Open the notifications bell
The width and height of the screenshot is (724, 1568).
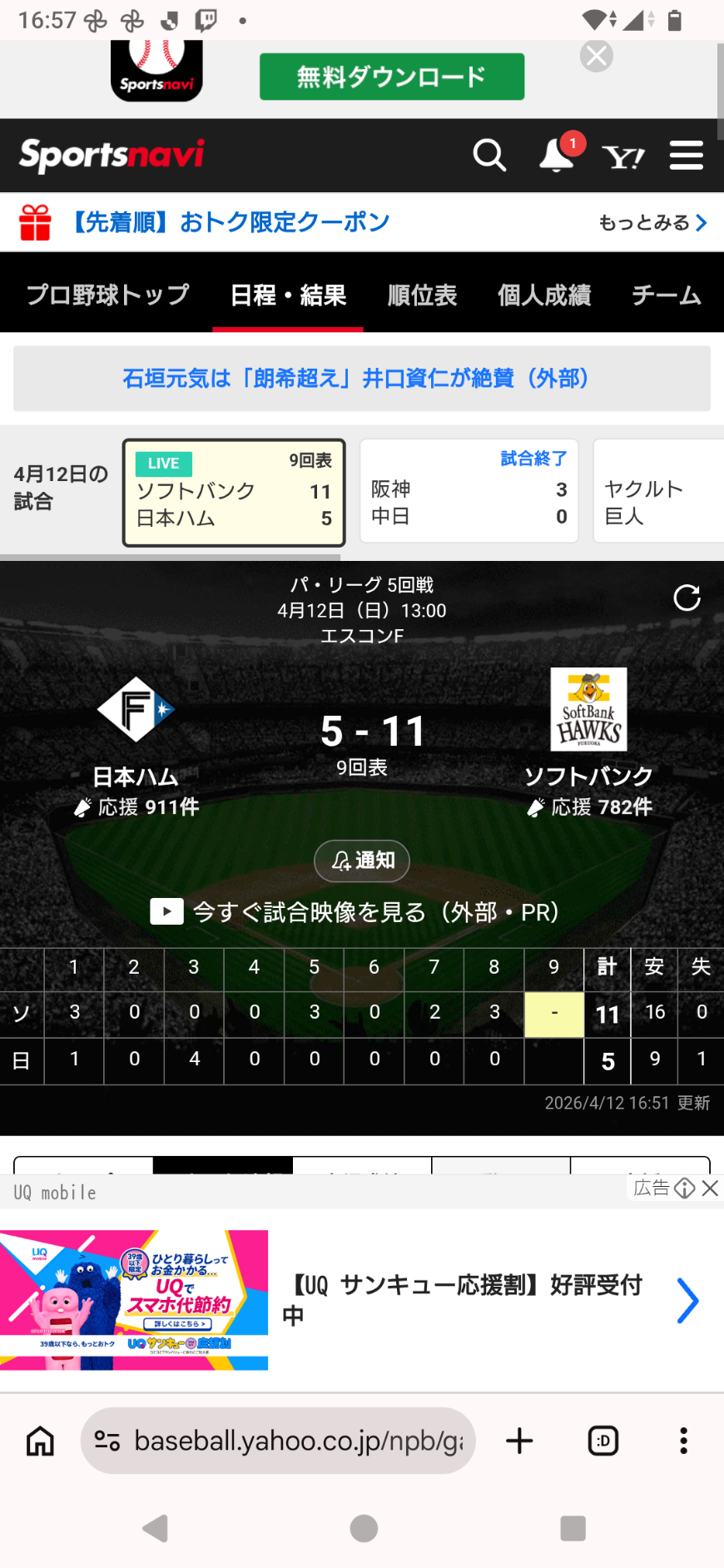coord(556,156)
